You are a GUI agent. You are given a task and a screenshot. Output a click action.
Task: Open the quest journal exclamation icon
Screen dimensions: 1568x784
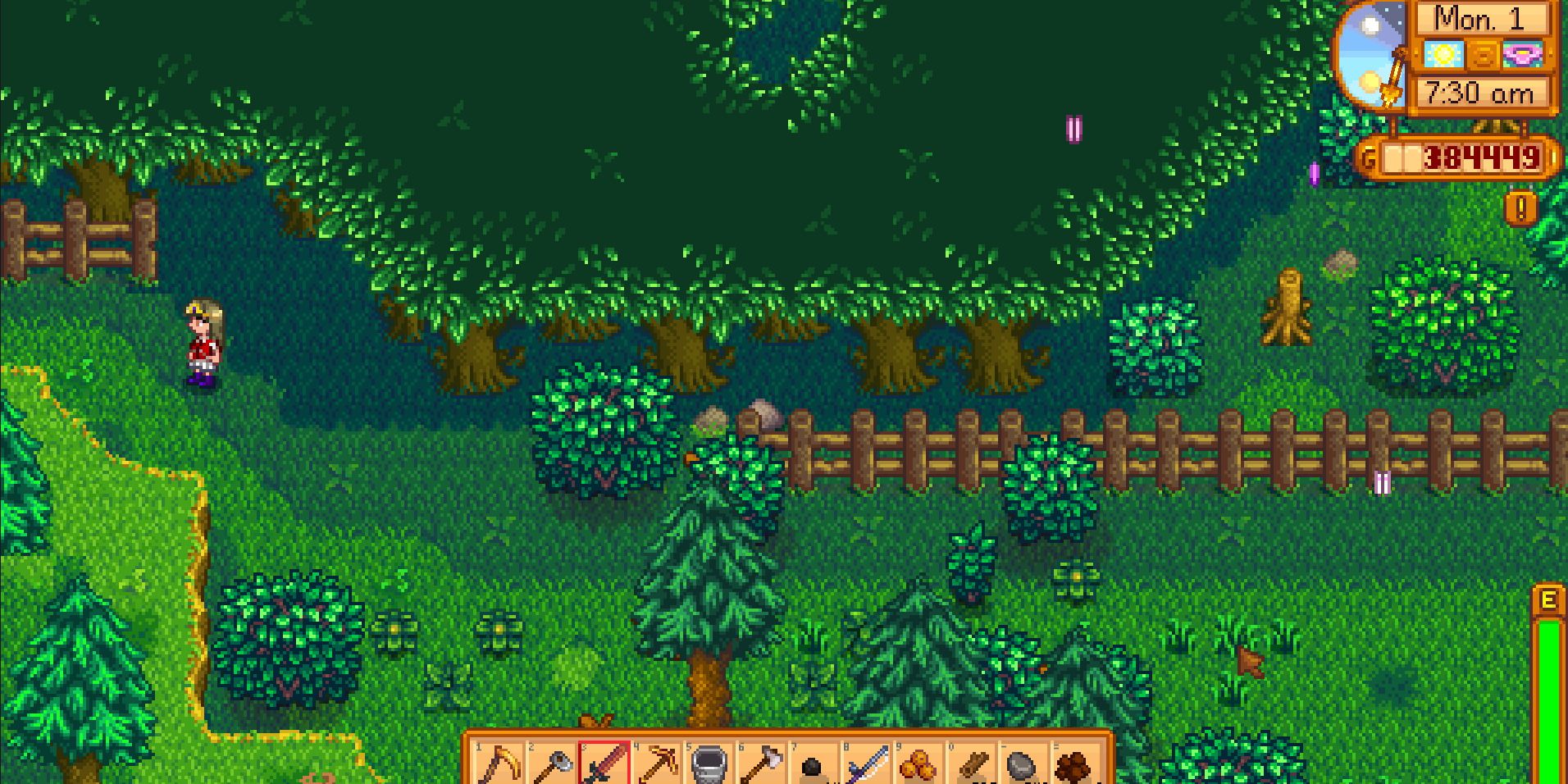pyautogui.click(x=1520, y=209)
